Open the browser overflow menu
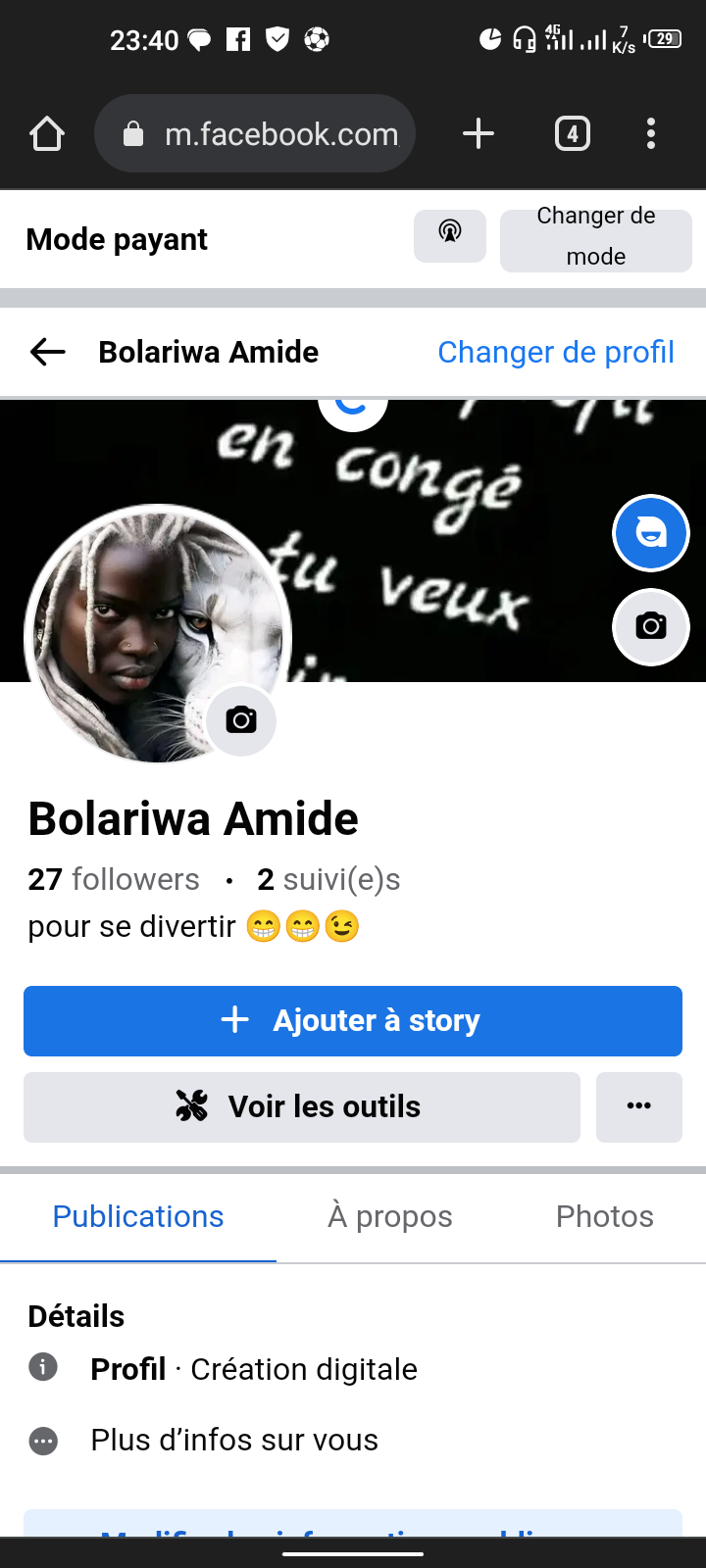 pyautogui.click(x=651, y=133)
